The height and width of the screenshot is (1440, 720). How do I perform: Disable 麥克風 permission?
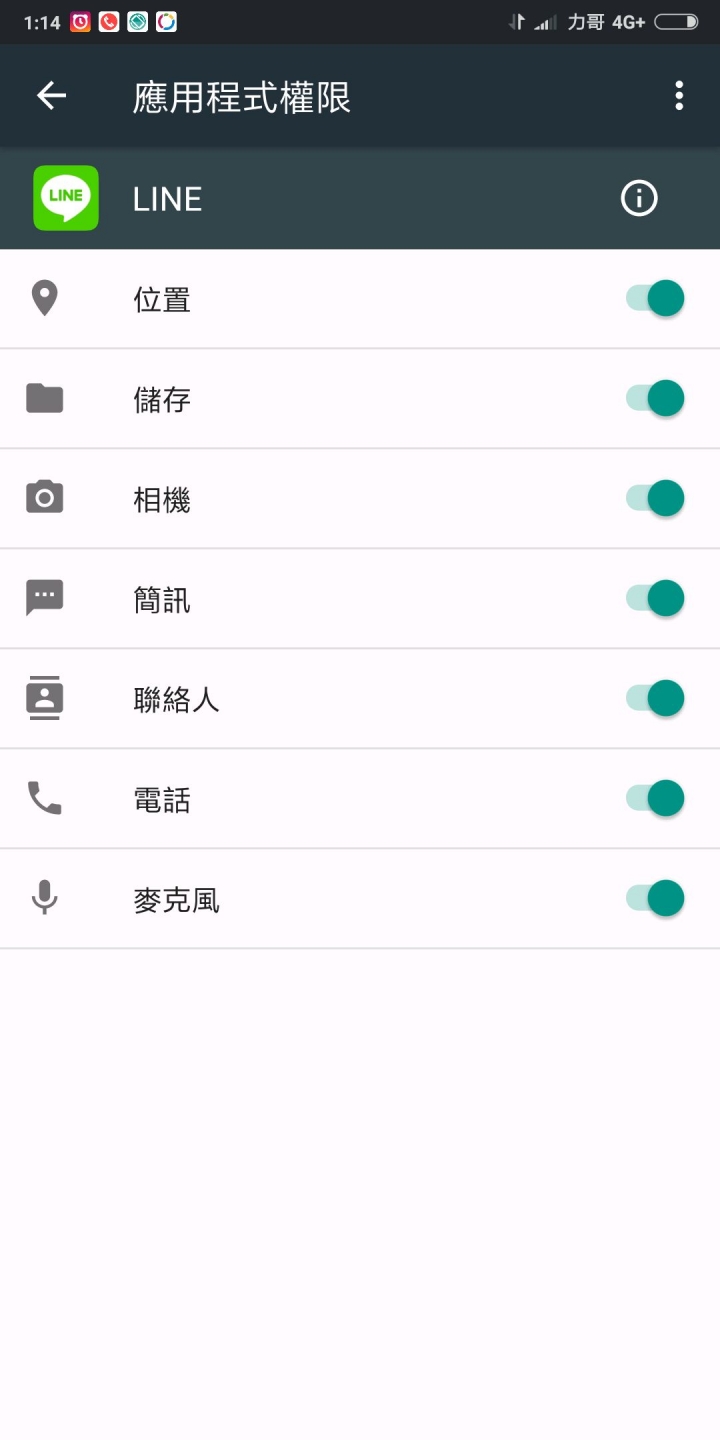655,898
